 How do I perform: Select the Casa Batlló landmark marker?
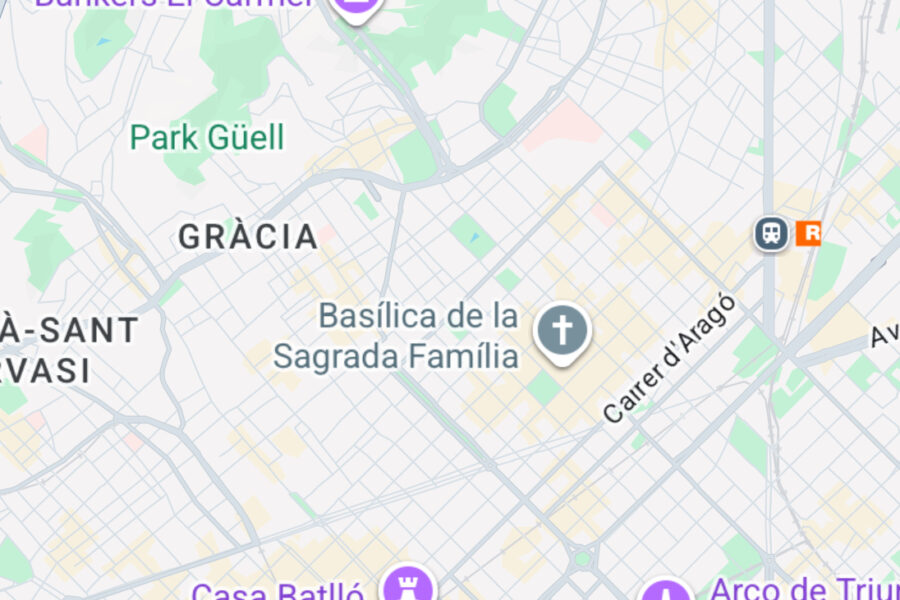click(408, 584)
